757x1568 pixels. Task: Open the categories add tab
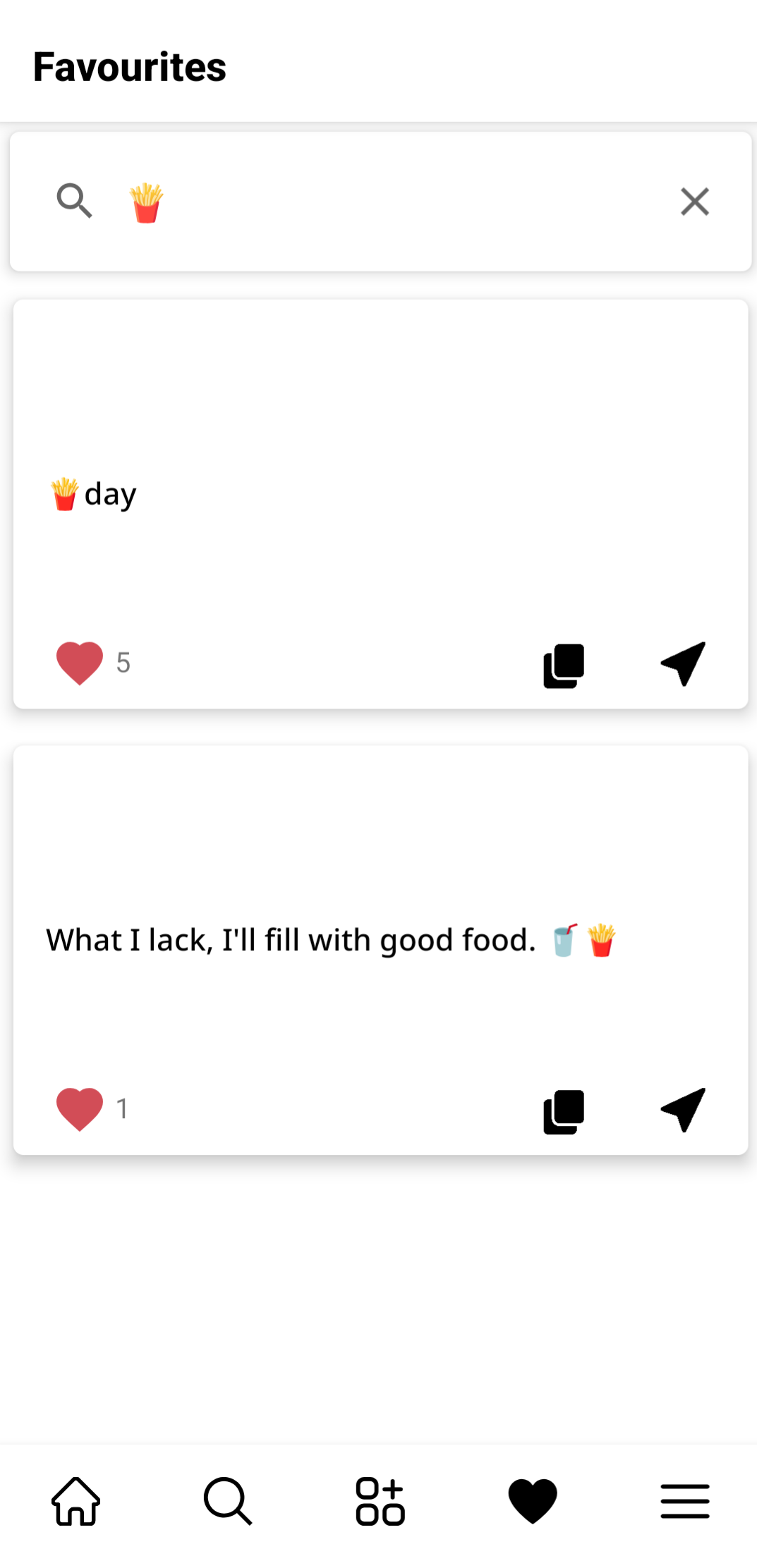pos(380,1501)
